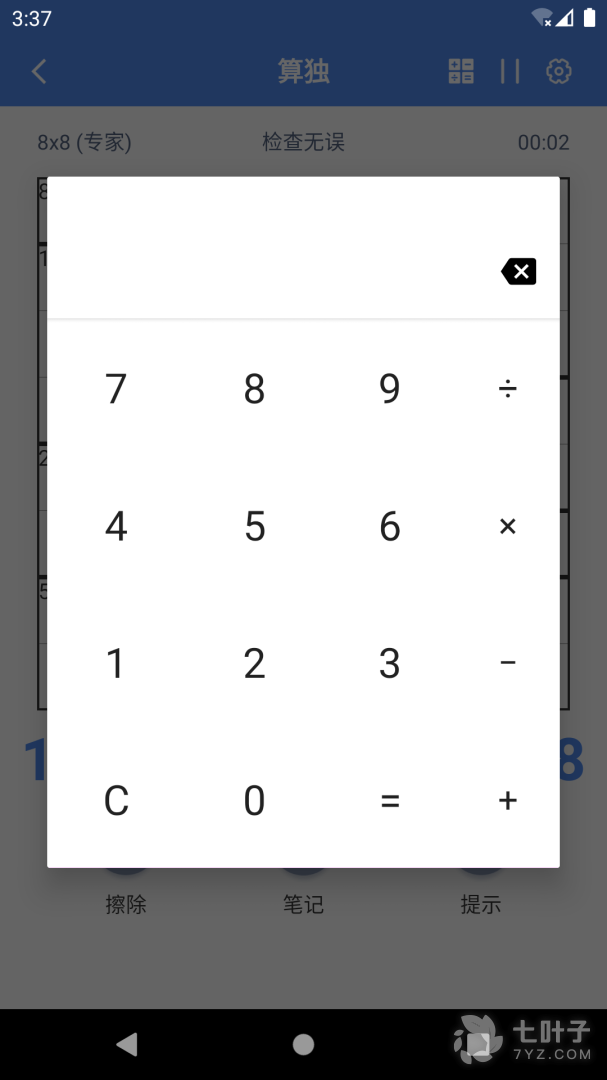This screenshot has width=607, height=1080.
Task: Tap the number 2 key
Action: [254, 663]
